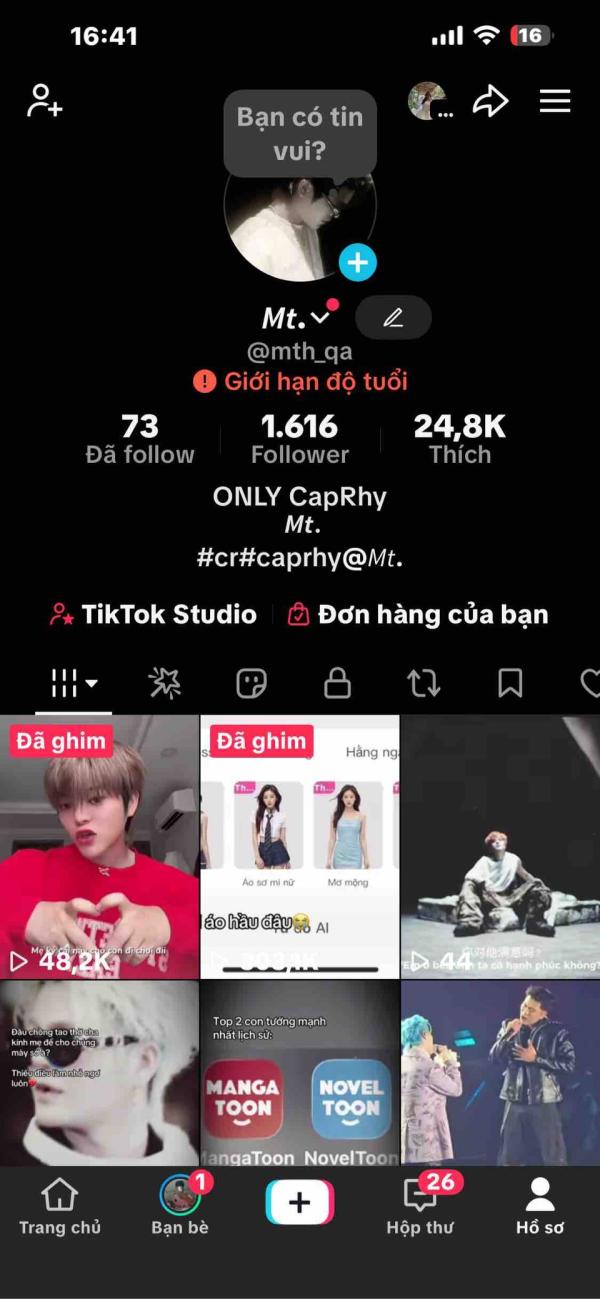Open the MangaToon NovelToon video

(x=299, y=1072)
